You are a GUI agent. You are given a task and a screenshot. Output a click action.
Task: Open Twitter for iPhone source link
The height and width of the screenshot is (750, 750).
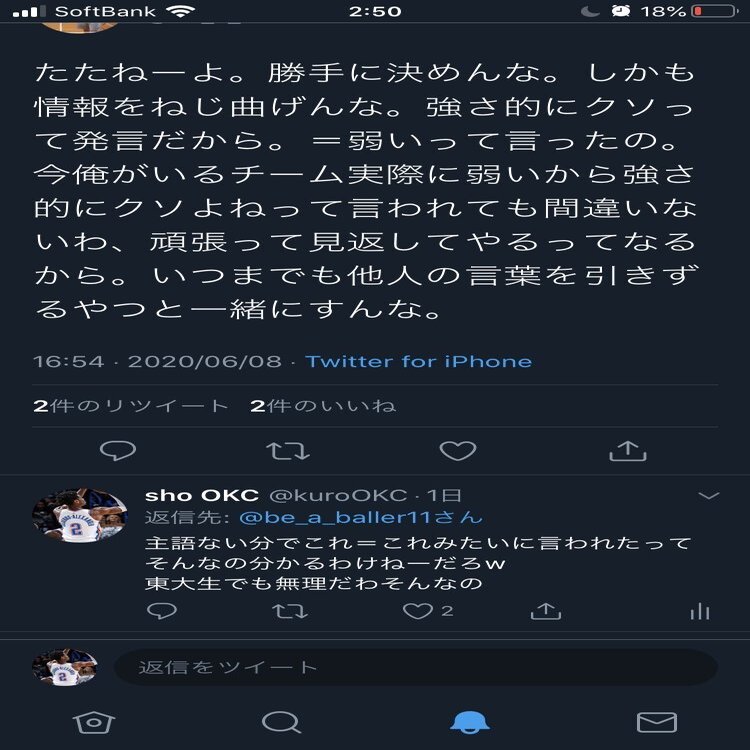418,362
